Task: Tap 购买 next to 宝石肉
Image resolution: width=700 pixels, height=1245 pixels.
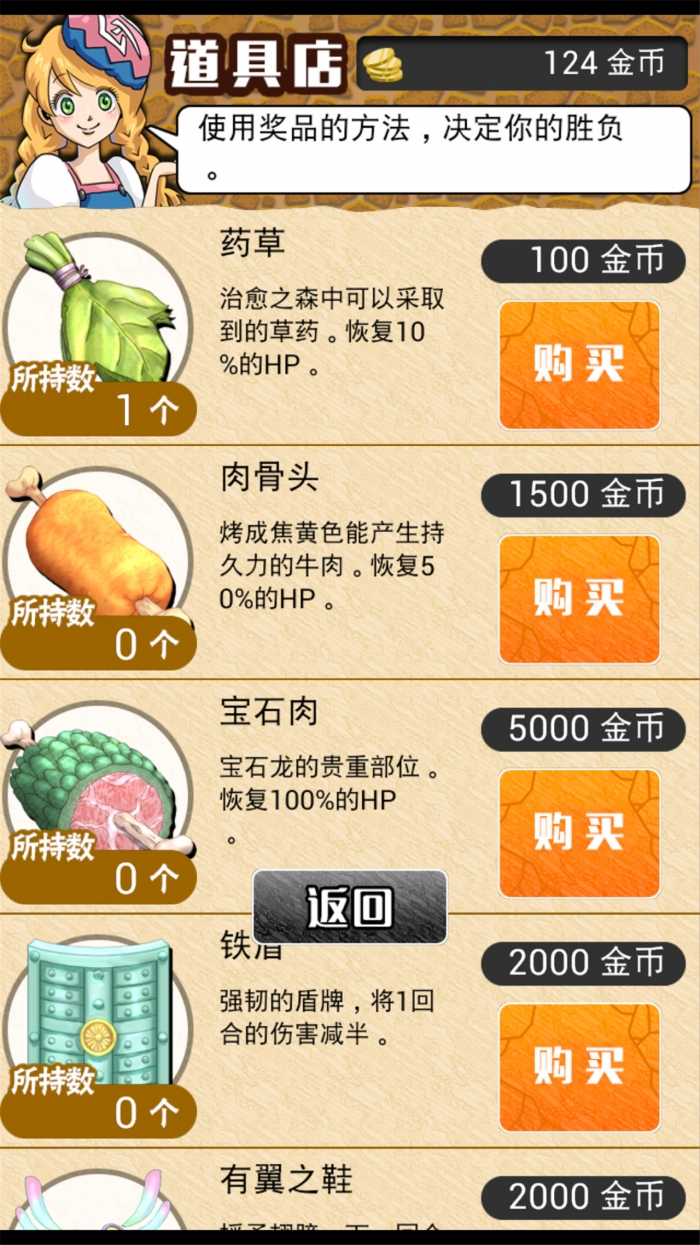Action: (x=580, y=833)
